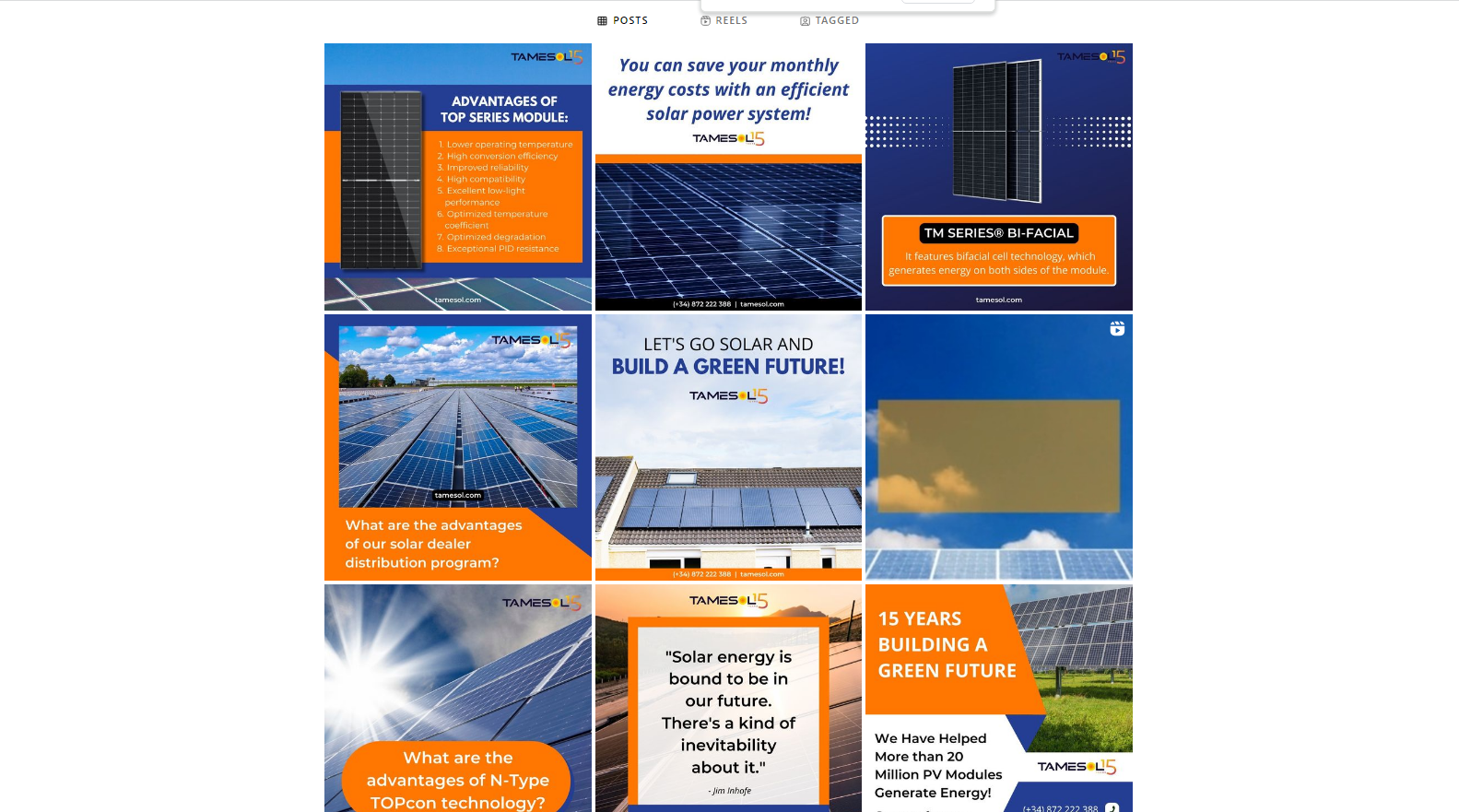Open the N-Type TOPcon technology post
This screenshot has height=812, width=1459.
[457, 698]
